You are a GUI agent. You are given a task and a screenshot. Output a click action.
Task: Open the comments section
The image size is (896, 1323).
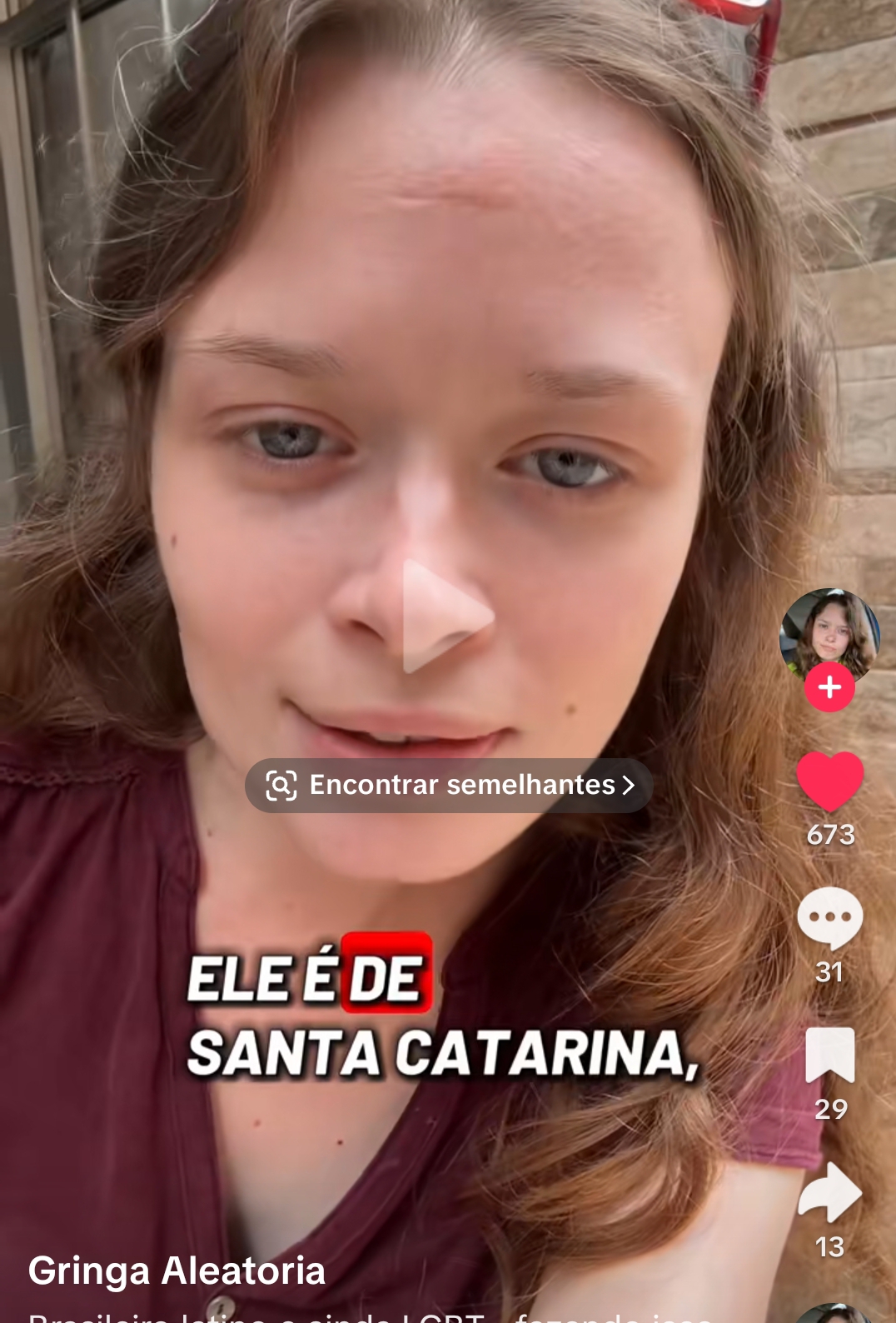tap(829, 918)
